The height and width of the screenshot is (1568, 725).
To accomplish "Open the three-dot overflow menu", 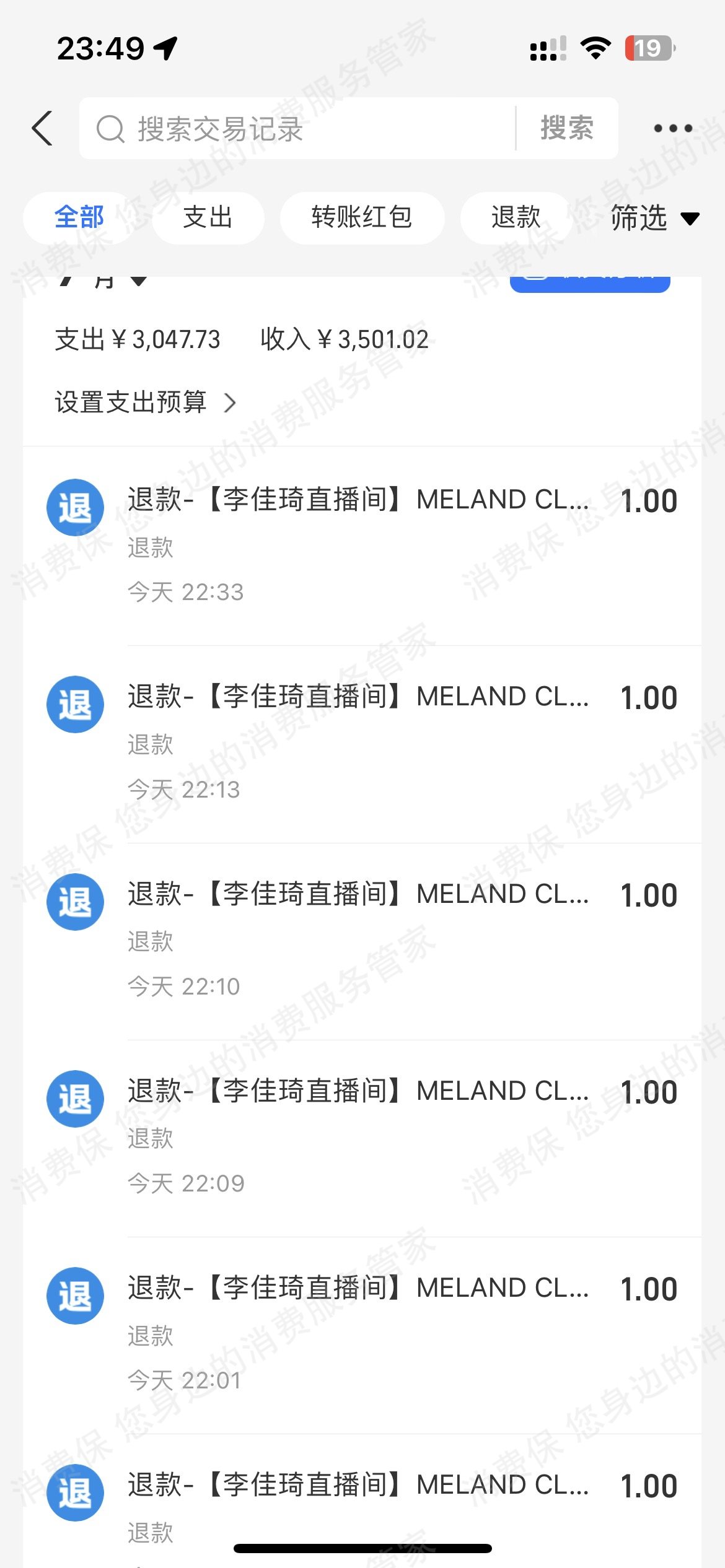I will (673, 129).
